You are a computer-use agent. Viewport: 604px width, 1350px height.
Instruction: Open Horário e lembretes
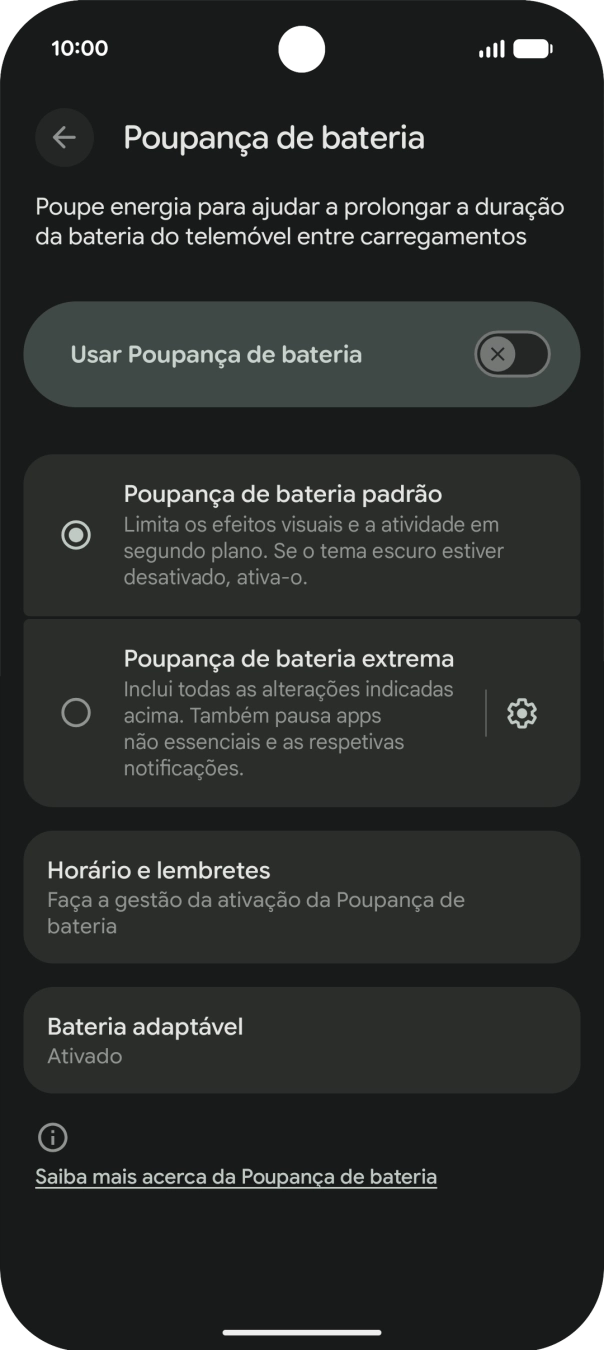(x=301, y=897)
